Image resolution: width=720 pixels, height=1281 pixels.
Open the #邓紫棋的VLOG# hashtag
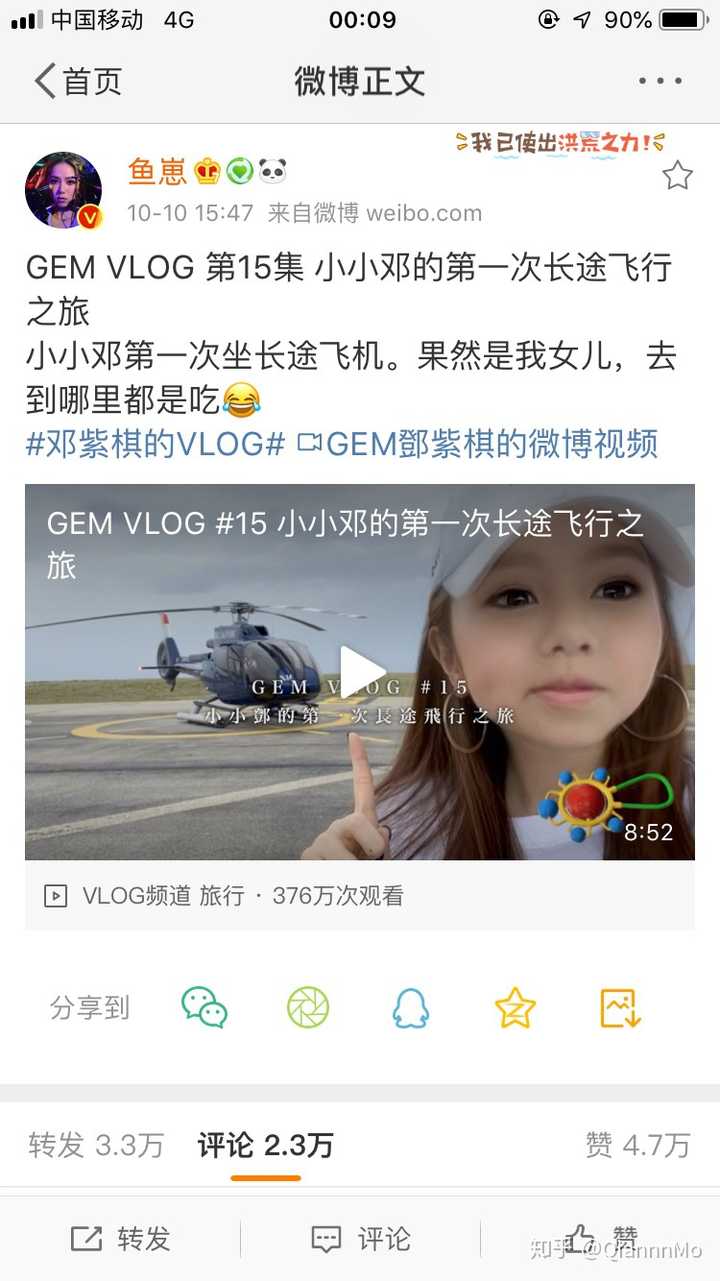(156, 444)
